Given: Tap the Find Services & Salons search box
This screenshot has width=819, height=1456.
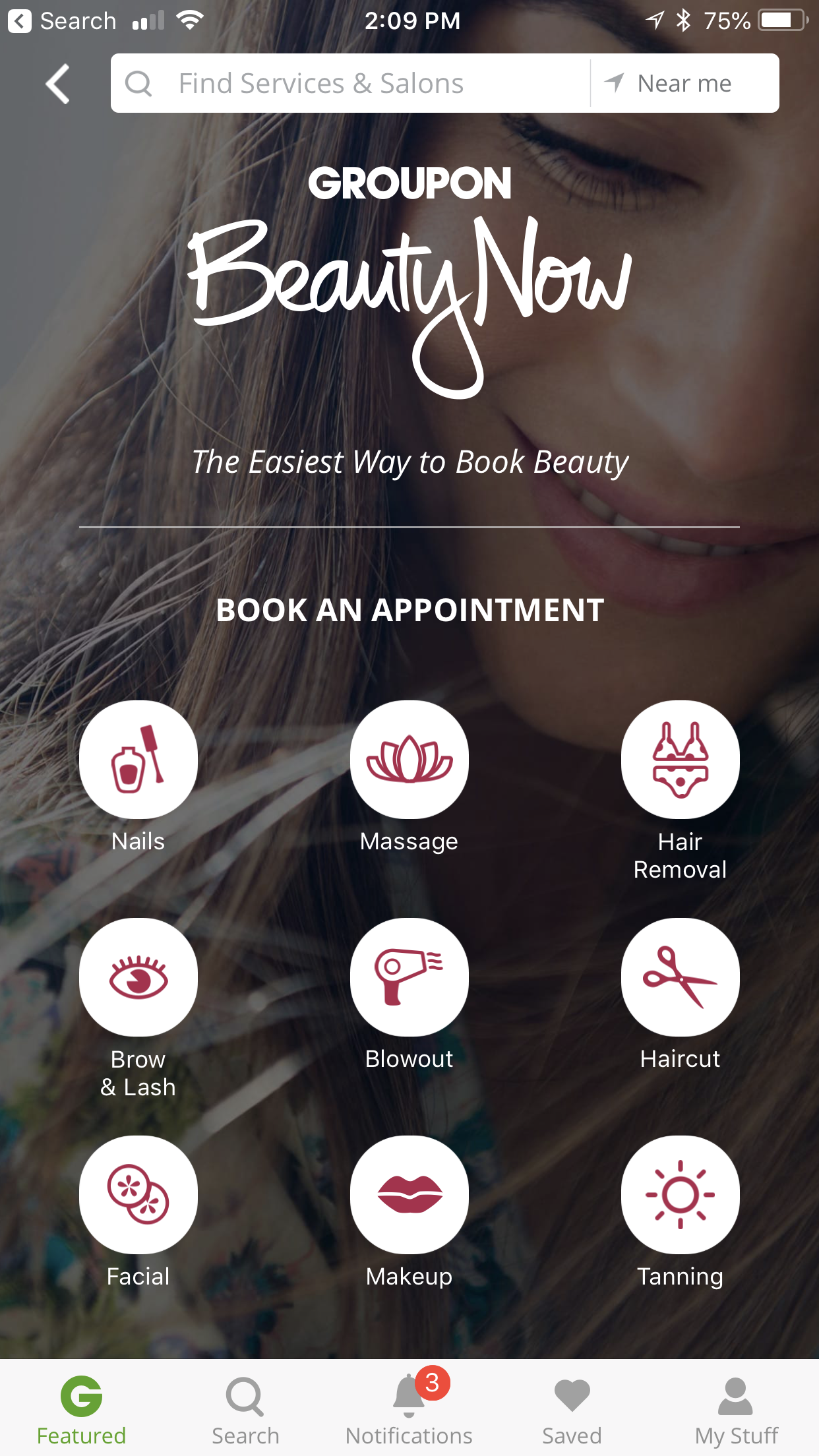Looking at the screenshot, I should [x=350, y=83].
